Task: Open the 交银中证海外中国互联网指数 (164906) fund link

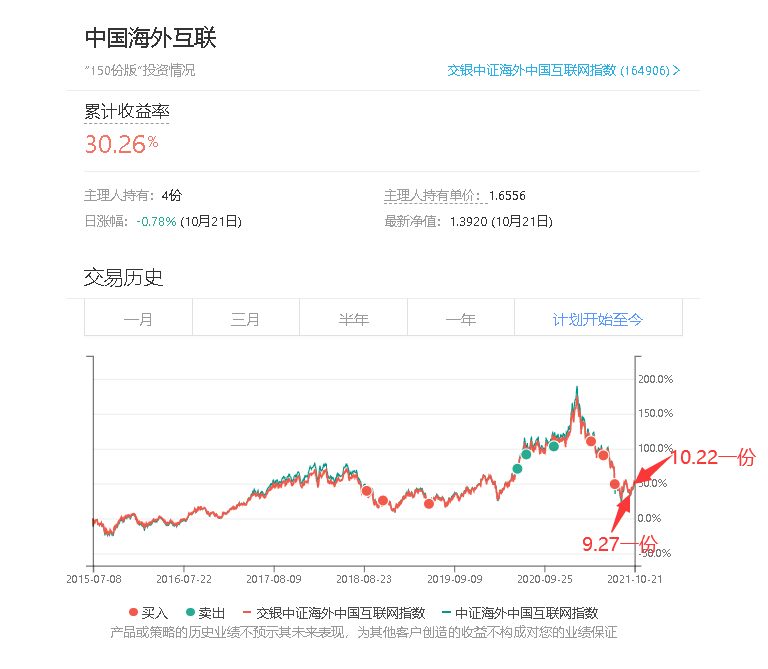Action: 563,71
